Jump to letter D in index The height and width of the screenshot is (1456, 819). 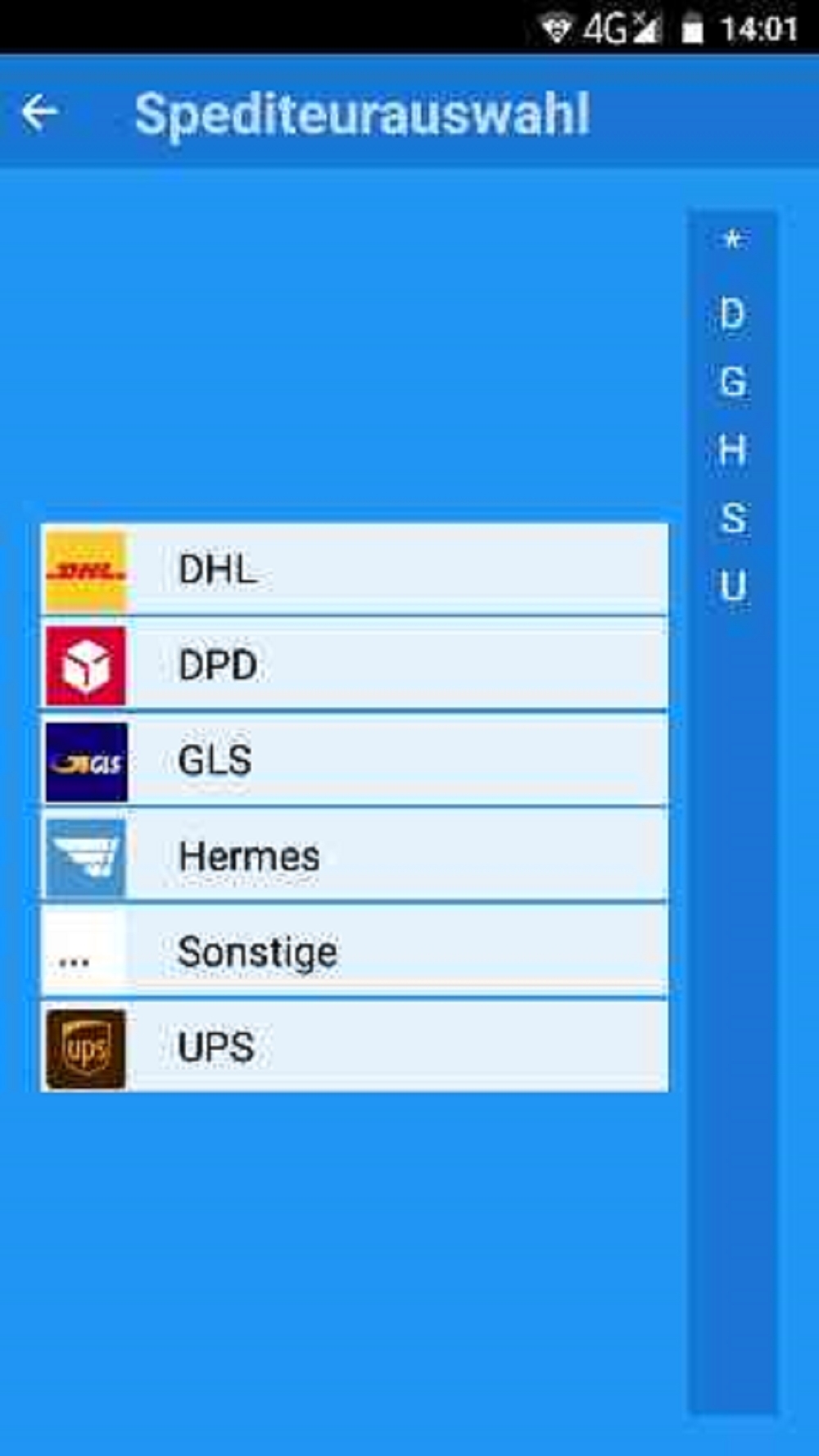click(x=732, y=314)
